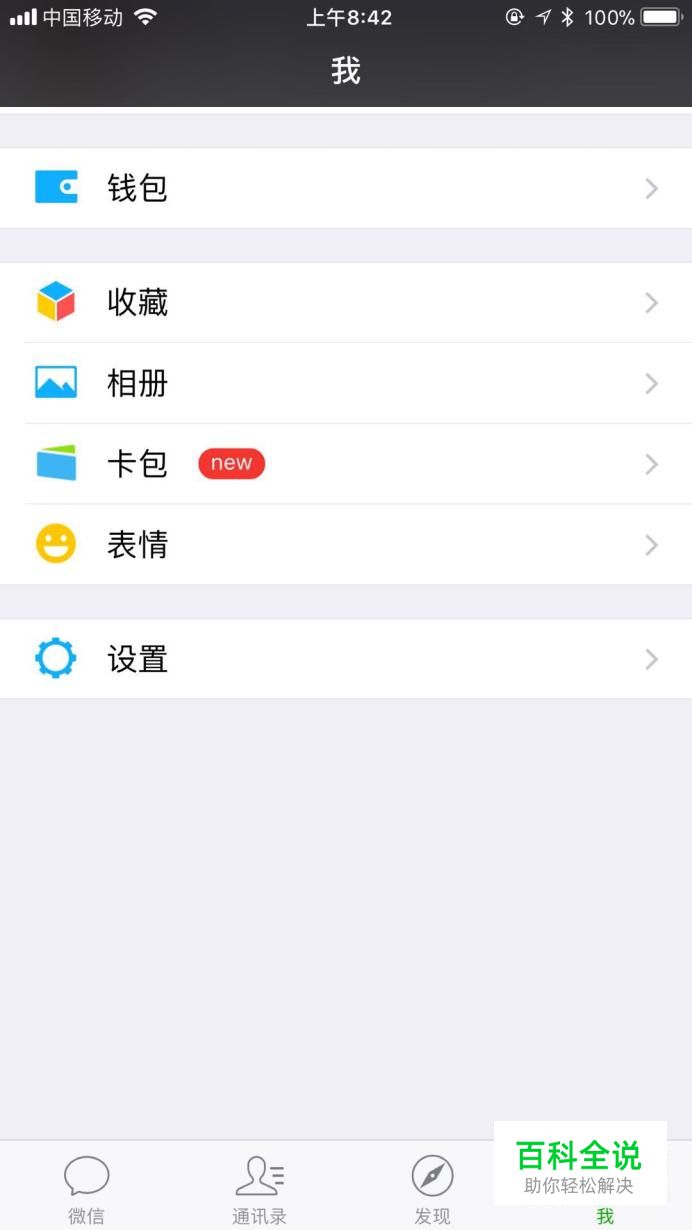This screenshot has width=692, height=1230.
Task: Go to 设置 settings
Action: pos(346,659)
